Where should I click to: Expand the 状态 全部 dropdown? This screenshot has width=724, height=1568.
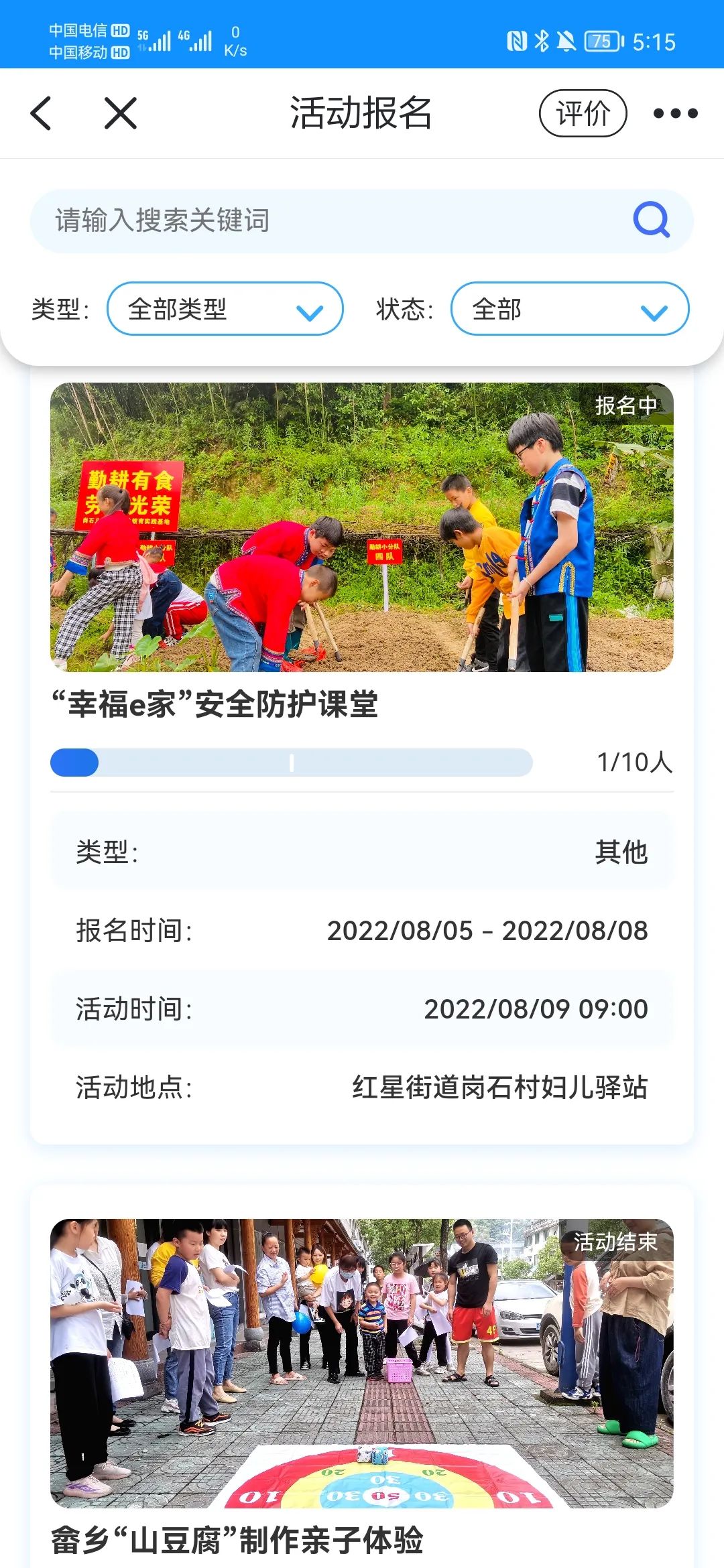click(569, 309)
